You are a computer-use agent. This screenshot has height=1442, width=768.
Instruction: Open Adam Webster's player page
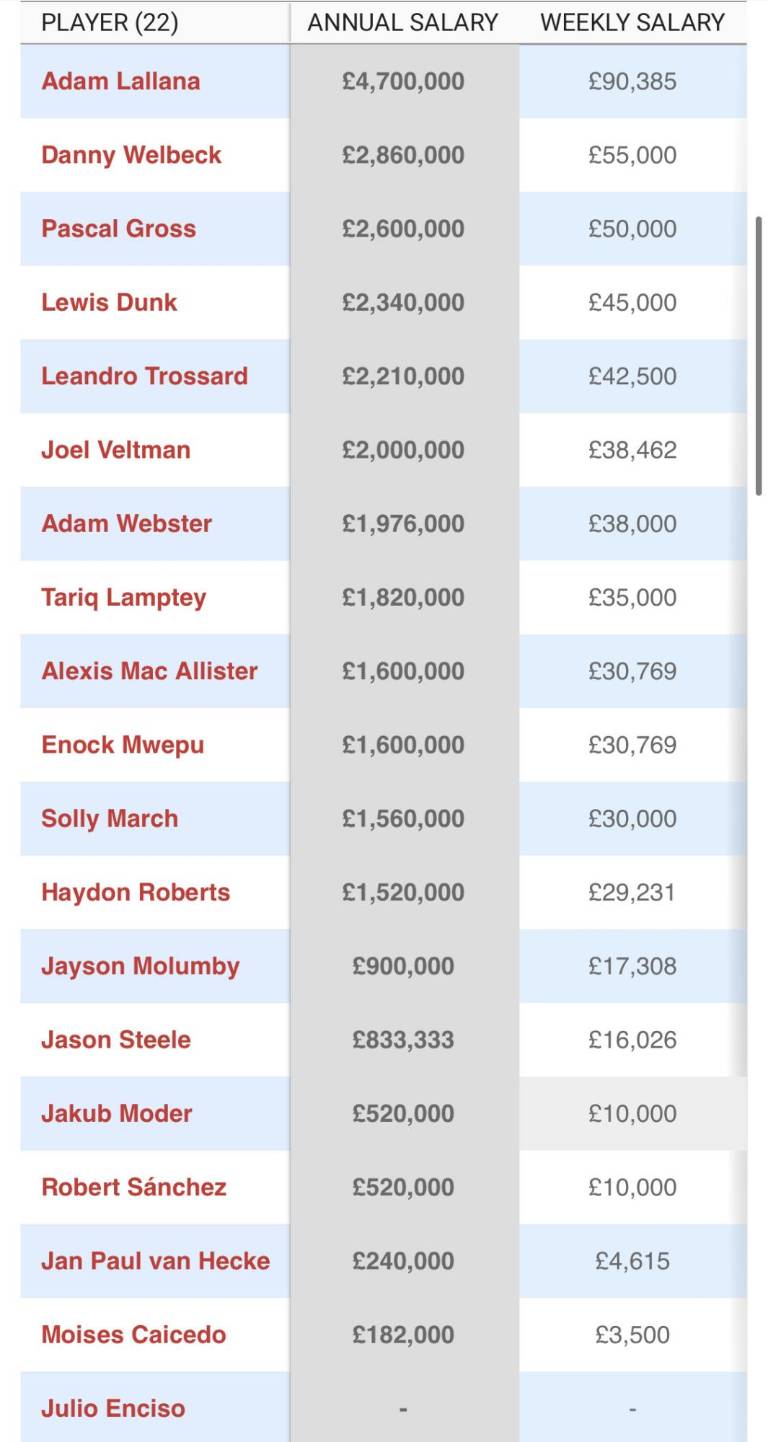pyautogui.click(x=126, y=523)
